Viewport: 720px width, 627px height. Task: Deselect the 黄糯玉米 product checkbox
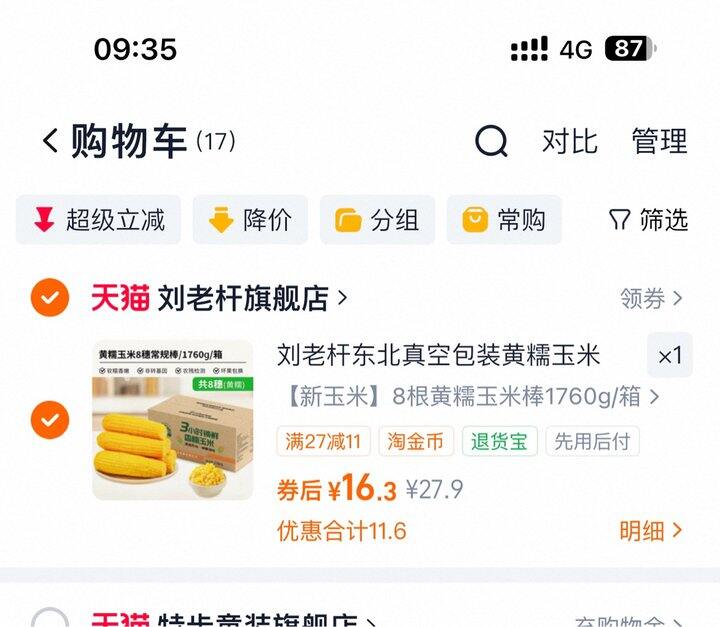[x=50, y=419]
